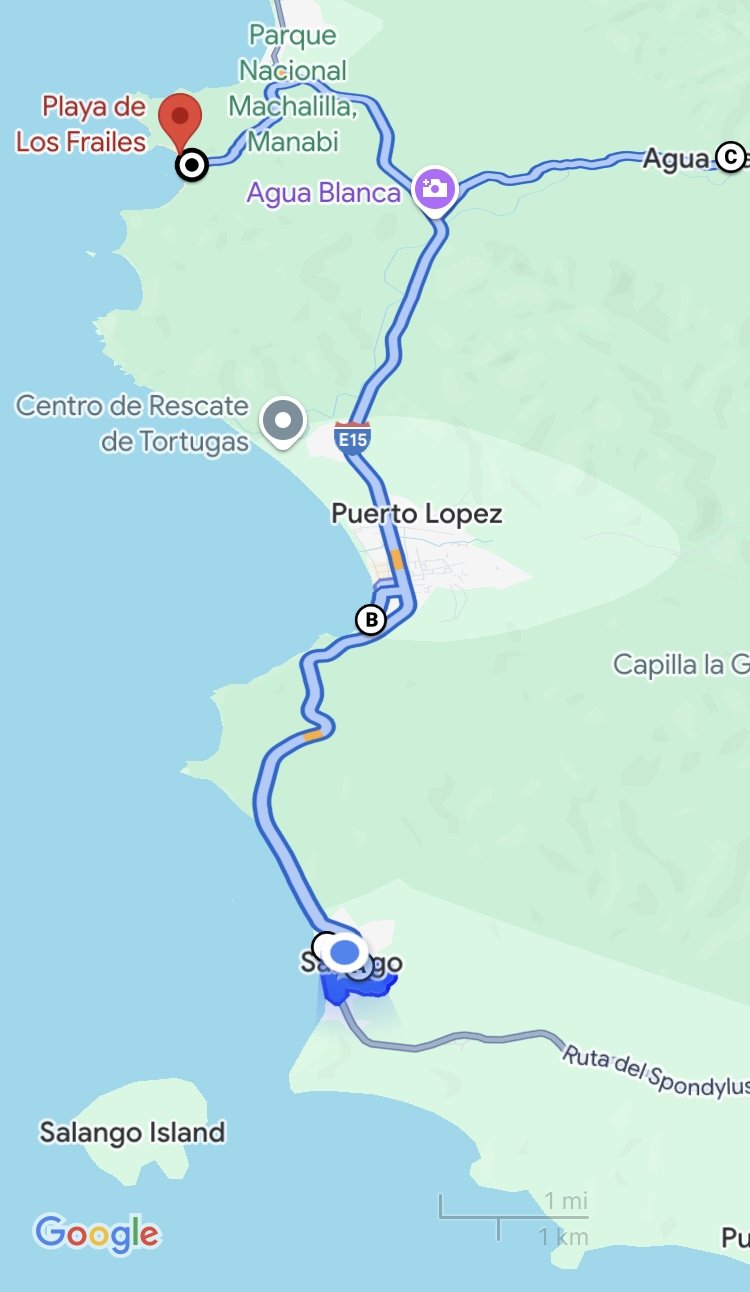Screen dimensions: 750x1292
Task: Select the Centro de Rescate de Tortugas marker
Action: [283, 421]
